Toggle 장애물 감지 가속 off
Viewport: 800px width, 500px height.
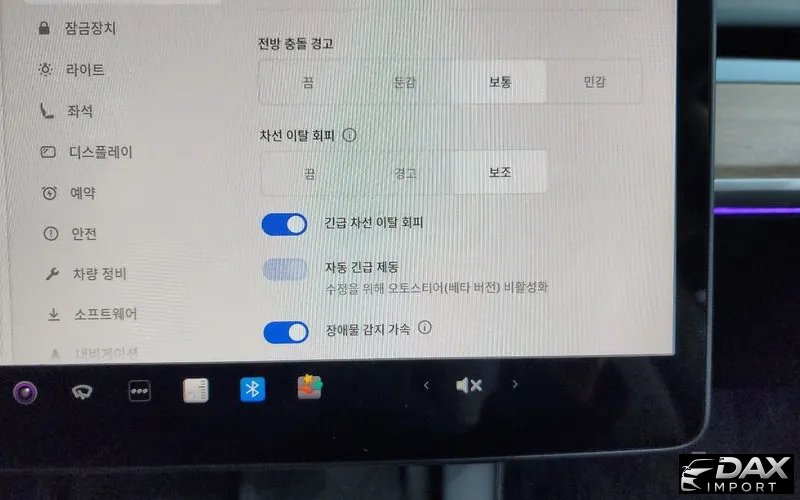(x=284, y=332)
